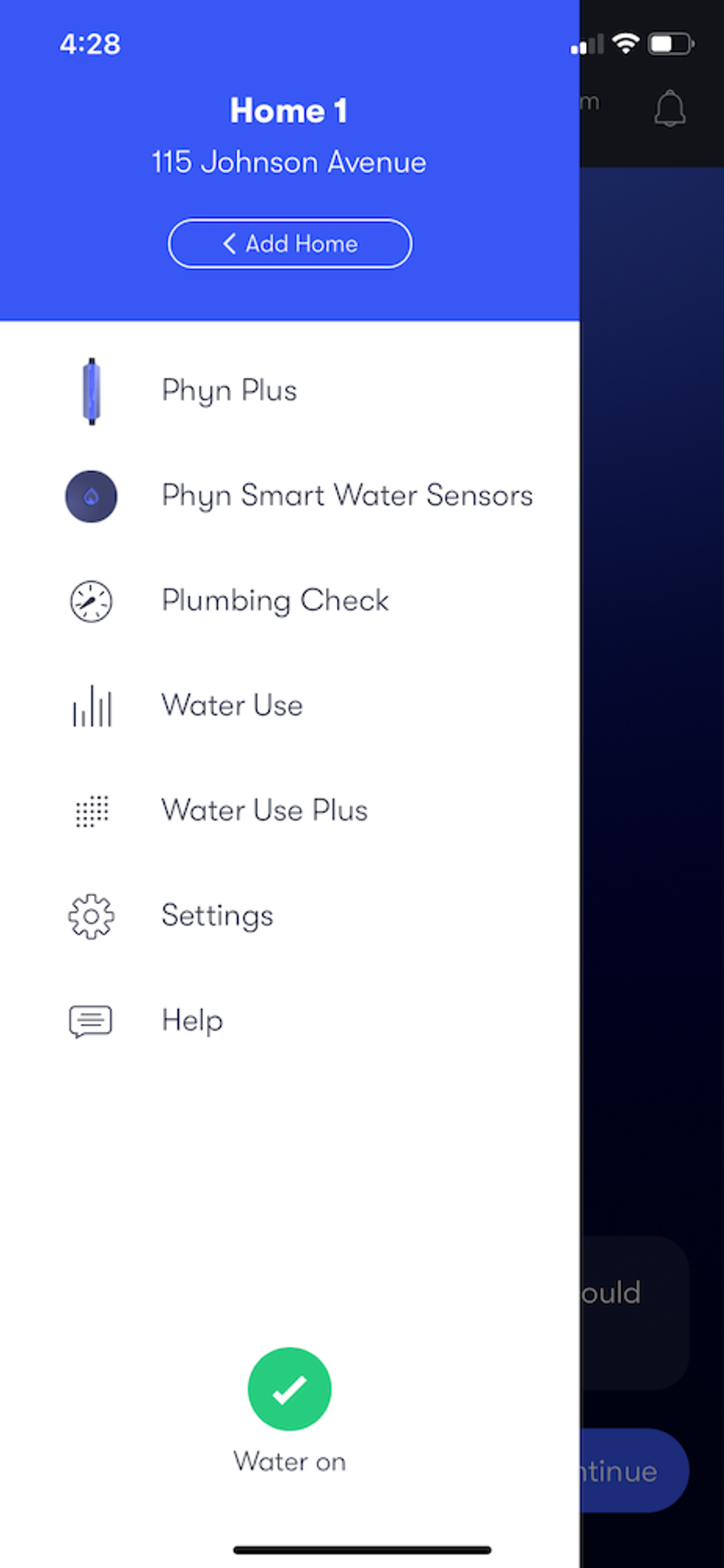Tap the Home 1 title

pyautogui.click(x=289, y=110)
